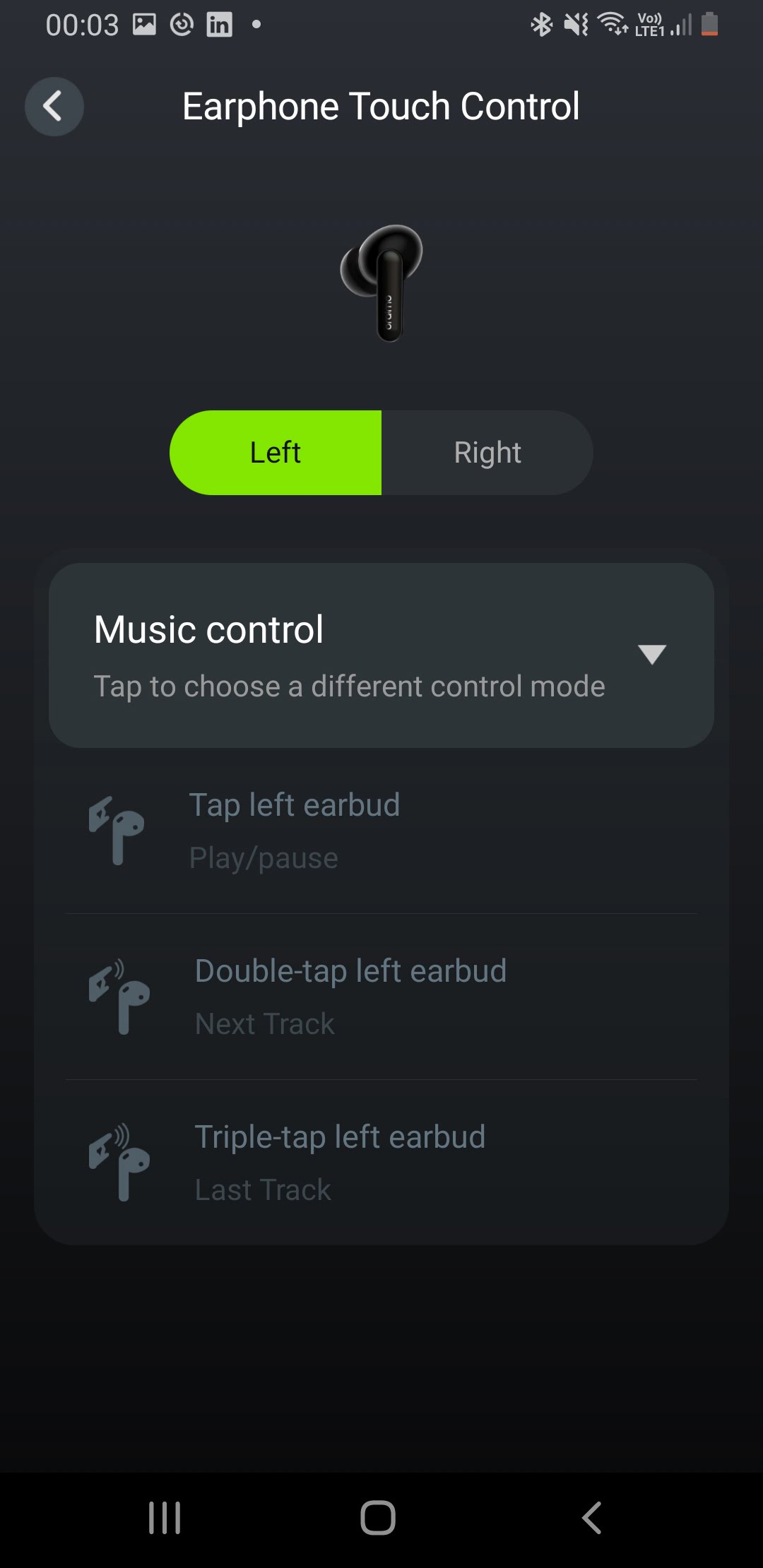
Task: Open the system recent apps button
Action: 165,1517
